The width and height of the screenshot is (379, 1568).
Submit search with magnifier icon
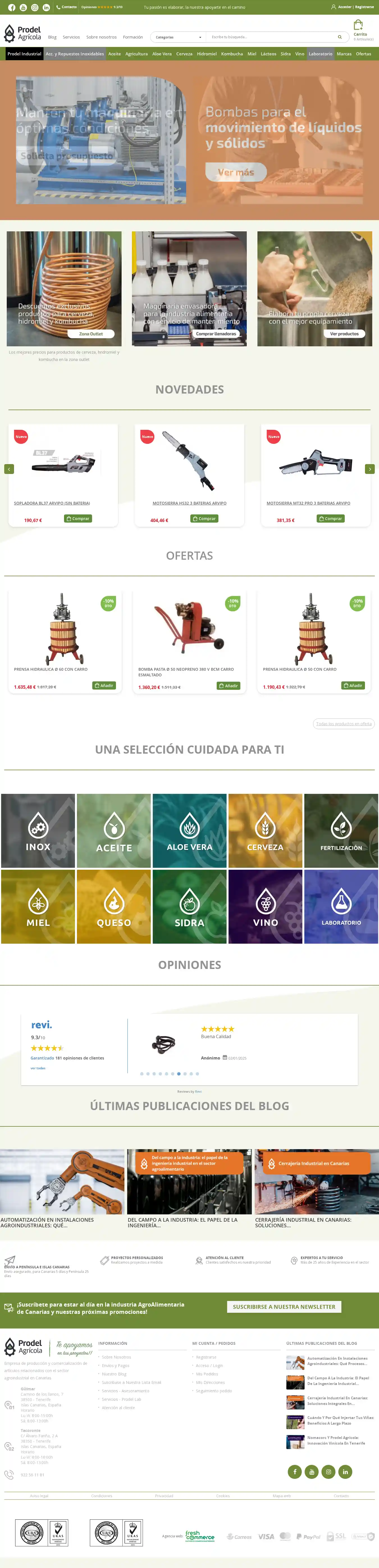pyautogui.click(x=339, y=37)
